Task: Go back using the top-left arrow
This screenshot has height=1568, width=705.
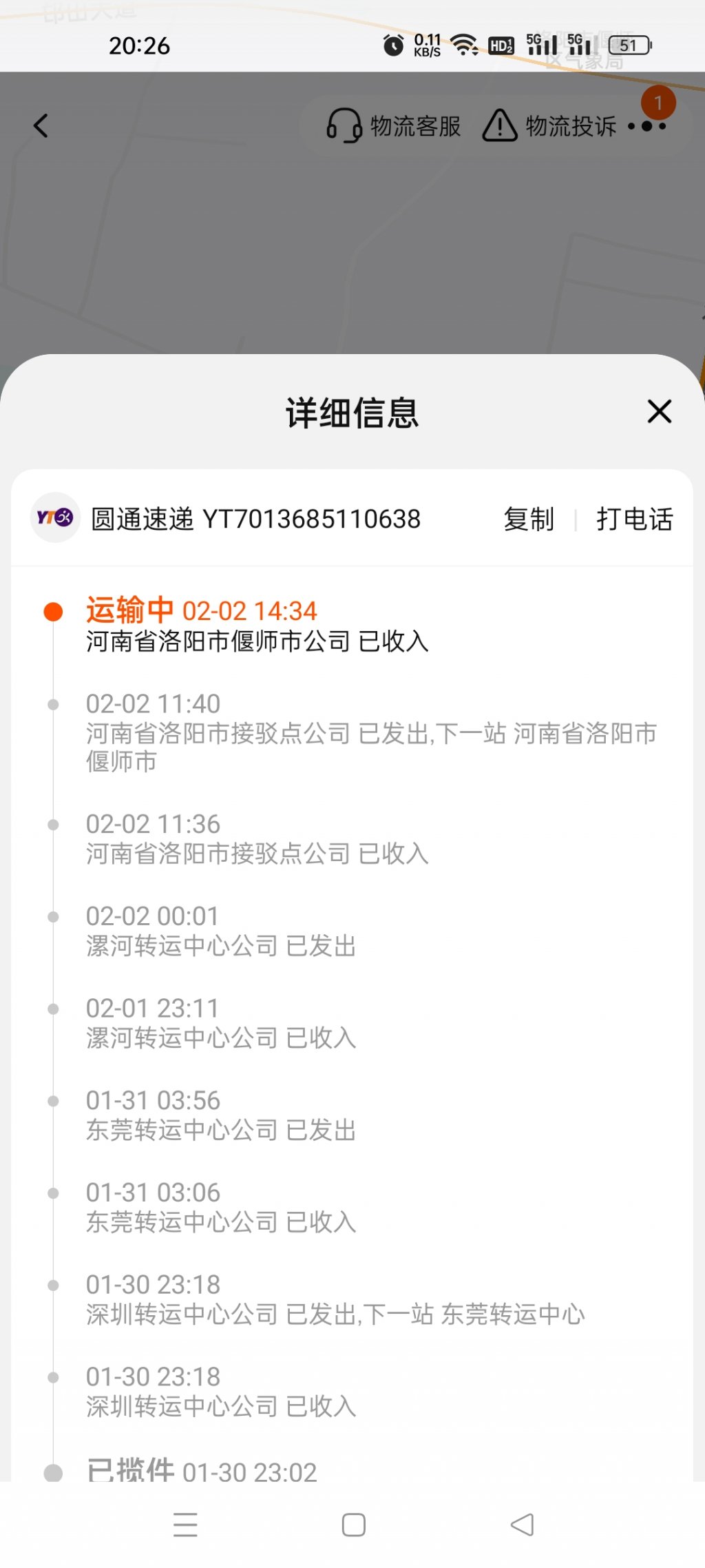Action: [x=41, y=126]
